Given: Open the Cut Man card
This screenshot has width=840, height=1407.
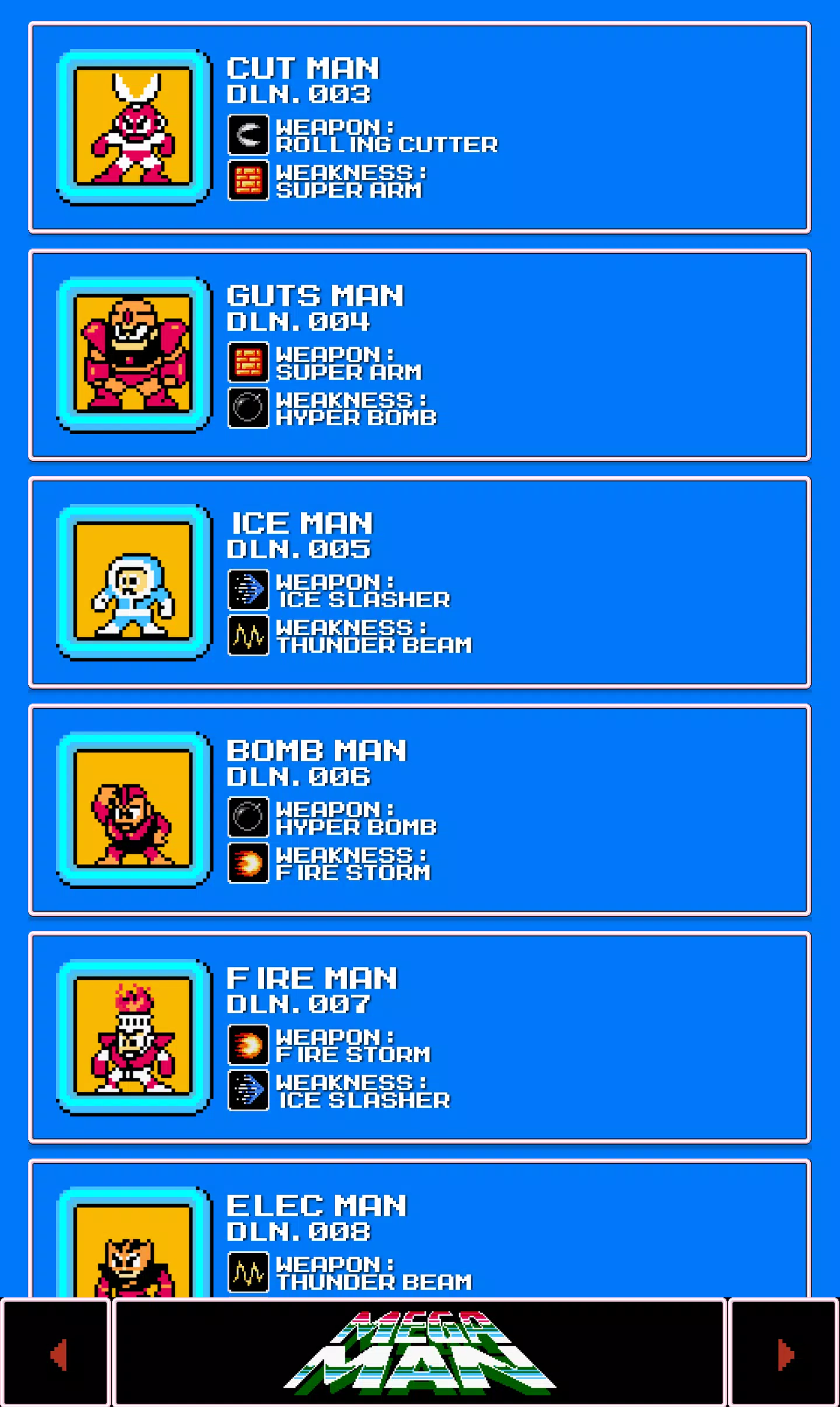Looking at the screenshot, I should pos(419,128).
